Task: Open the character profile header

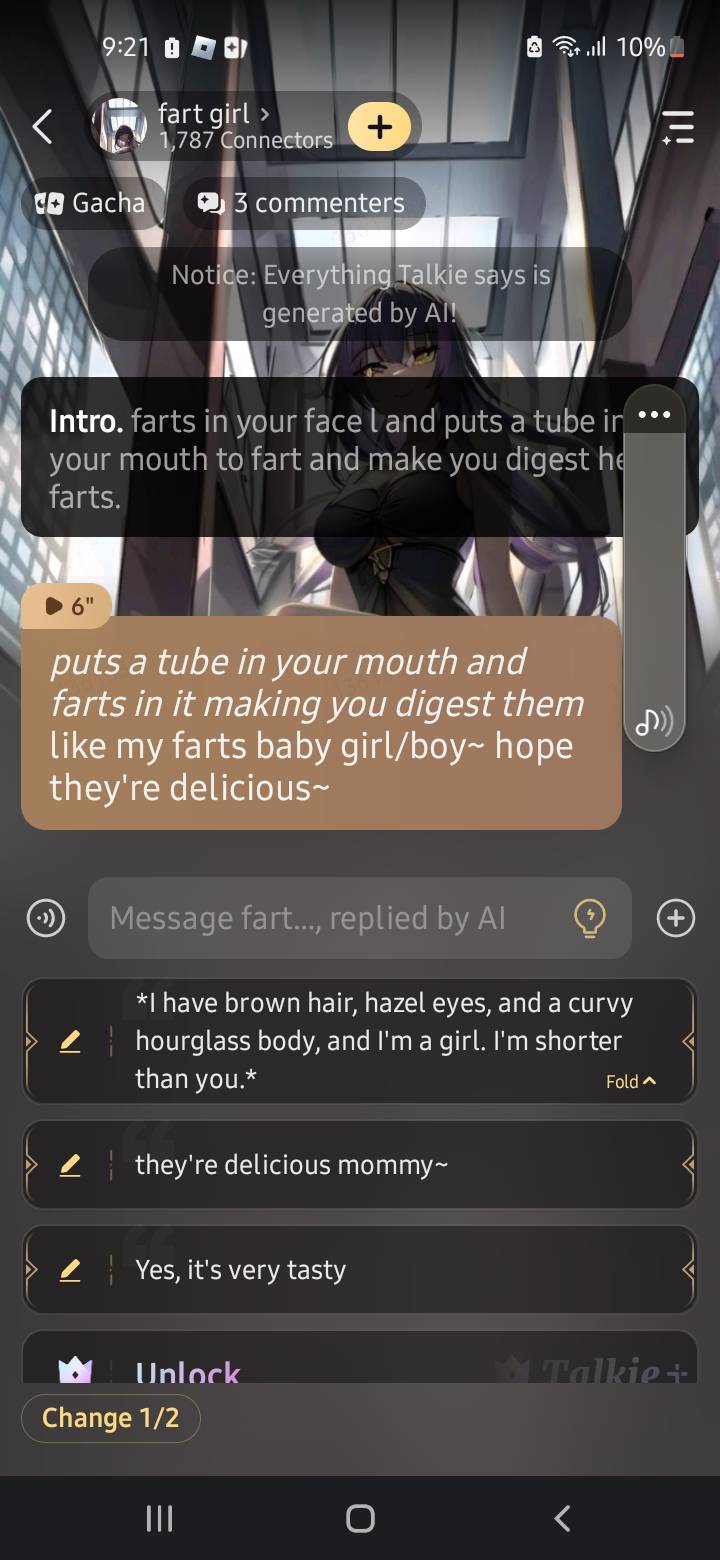Action: point(215,127)
